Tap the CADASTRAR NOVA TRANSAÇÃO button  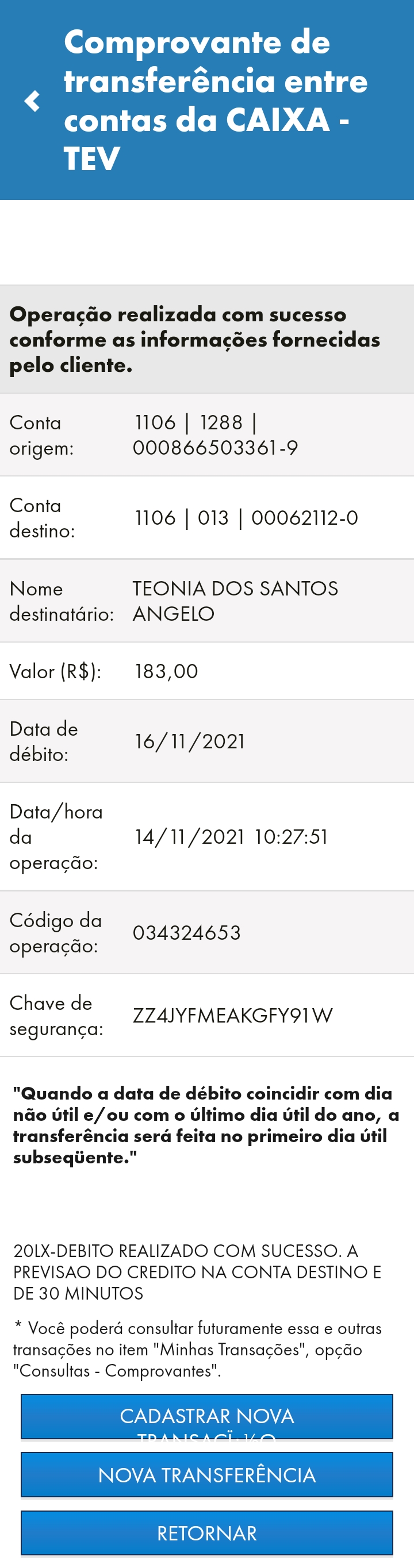coord(207,1416)
